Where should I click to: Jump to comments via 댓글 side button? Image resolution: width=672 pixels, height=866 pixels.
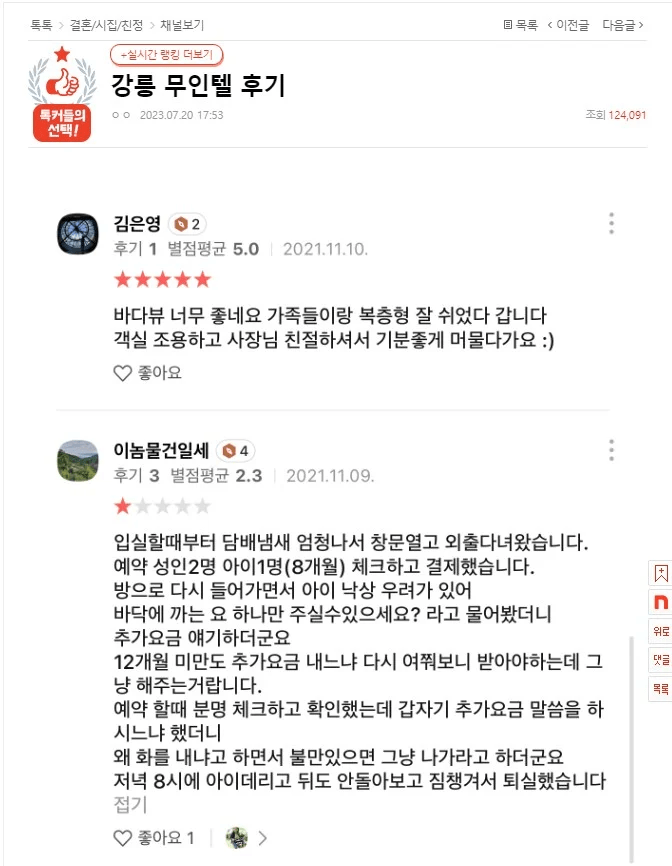[x=661, y=660]
